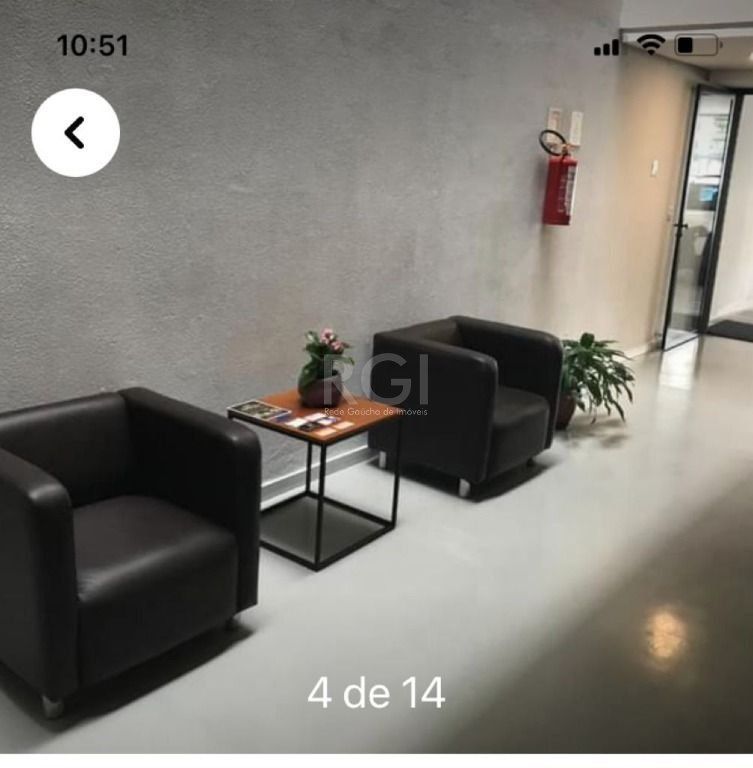Viewport: 753px width, 768px height.
Task: Tap the cellular signal bars indicator
Action: (605, 44)
